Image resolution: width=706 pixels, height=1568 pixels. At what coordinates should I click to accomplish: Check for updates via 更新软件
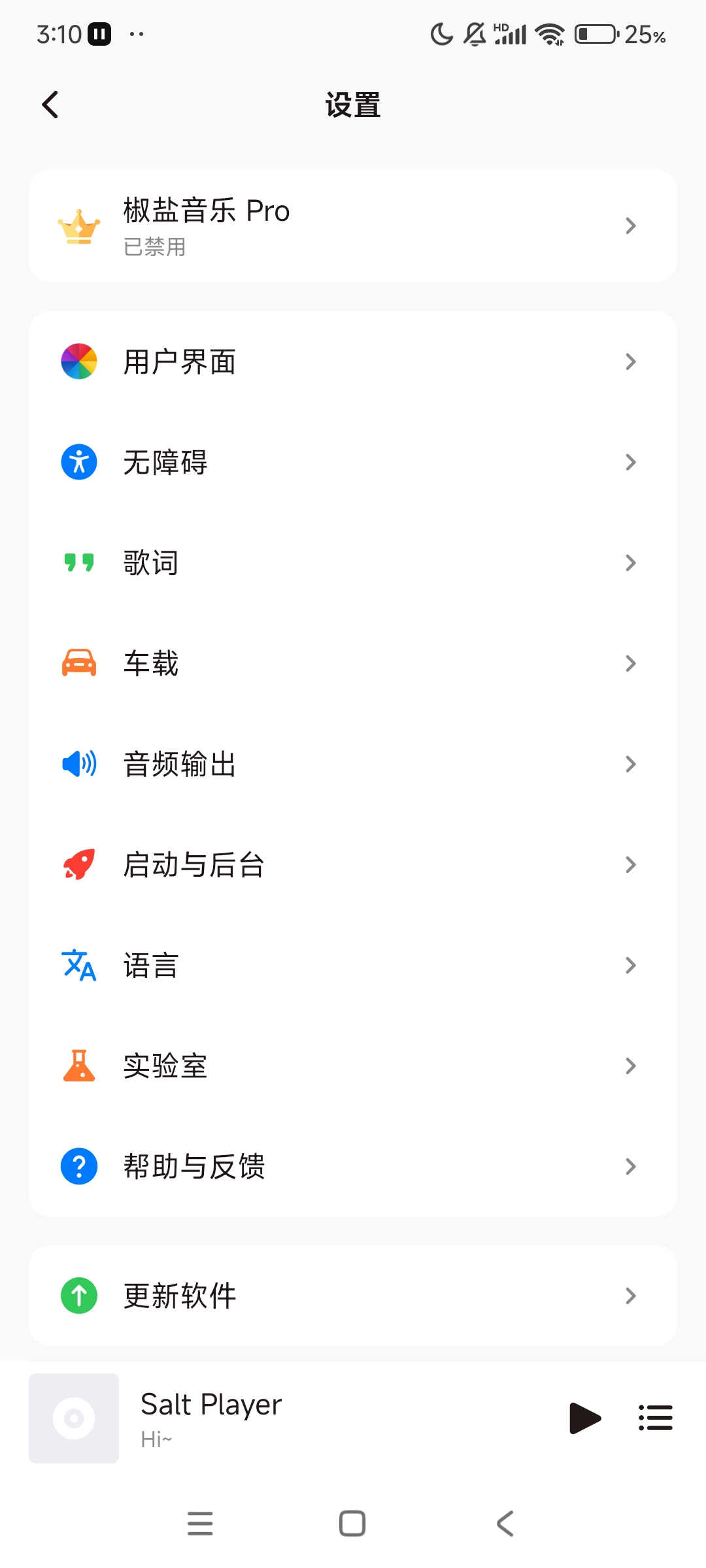(x=353, y=1296)
